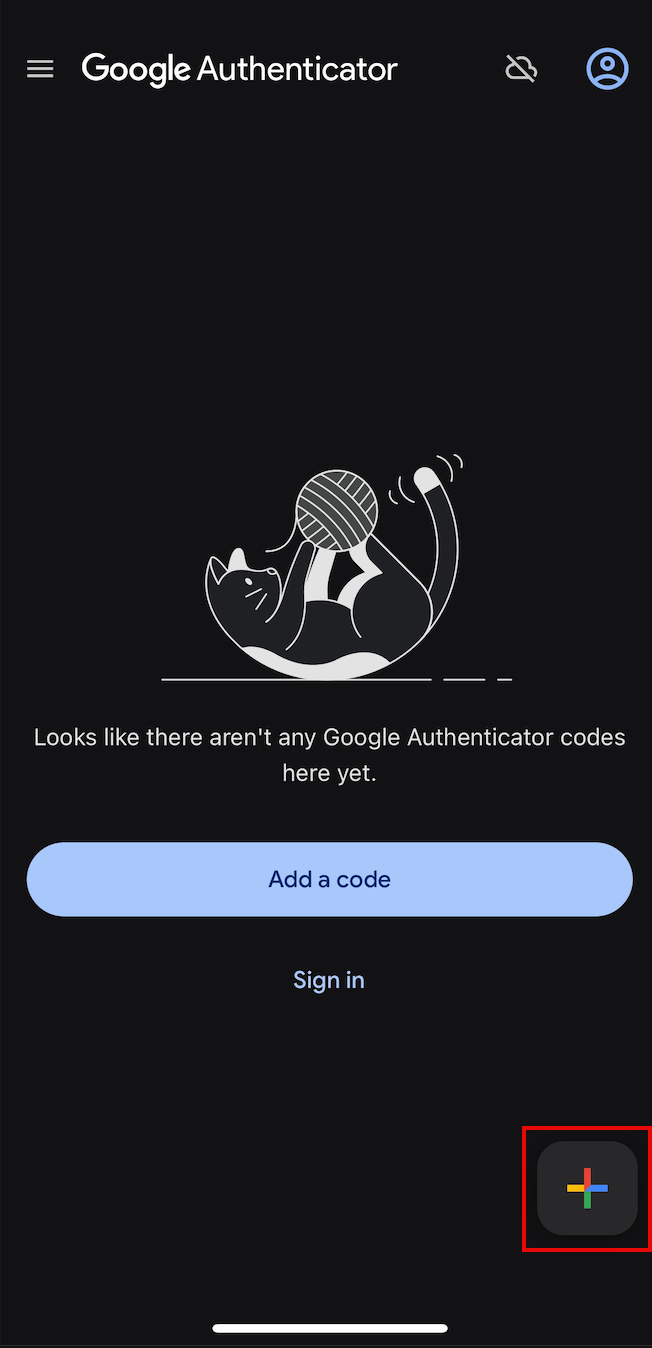Select the Sign in link
Screen dimensions: 652x1348
329,979
